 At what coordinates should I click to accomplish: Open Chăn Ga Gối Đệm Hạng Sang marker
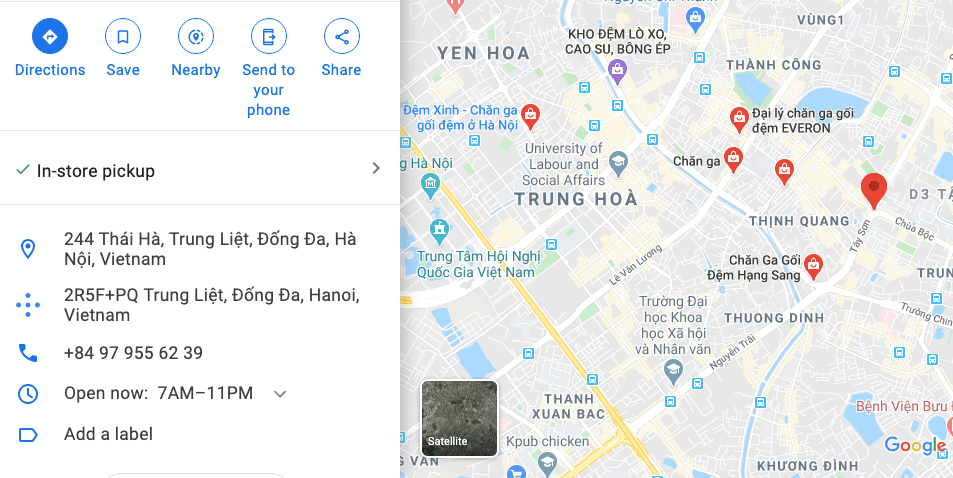(814, 265)
